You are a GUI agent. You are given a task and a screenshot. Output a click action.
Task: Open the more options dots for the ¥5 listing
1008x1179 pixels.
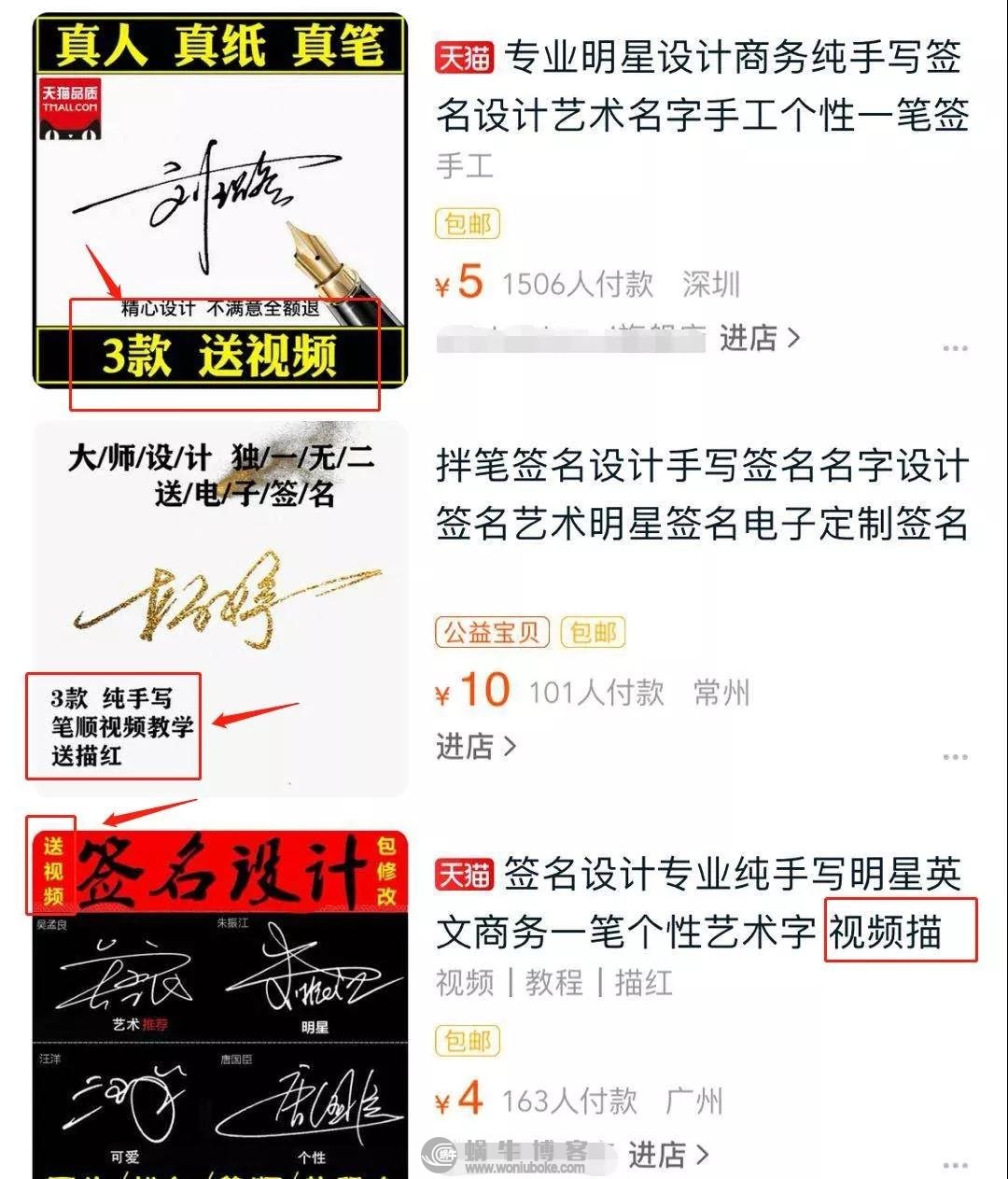(x=954, y=348)
